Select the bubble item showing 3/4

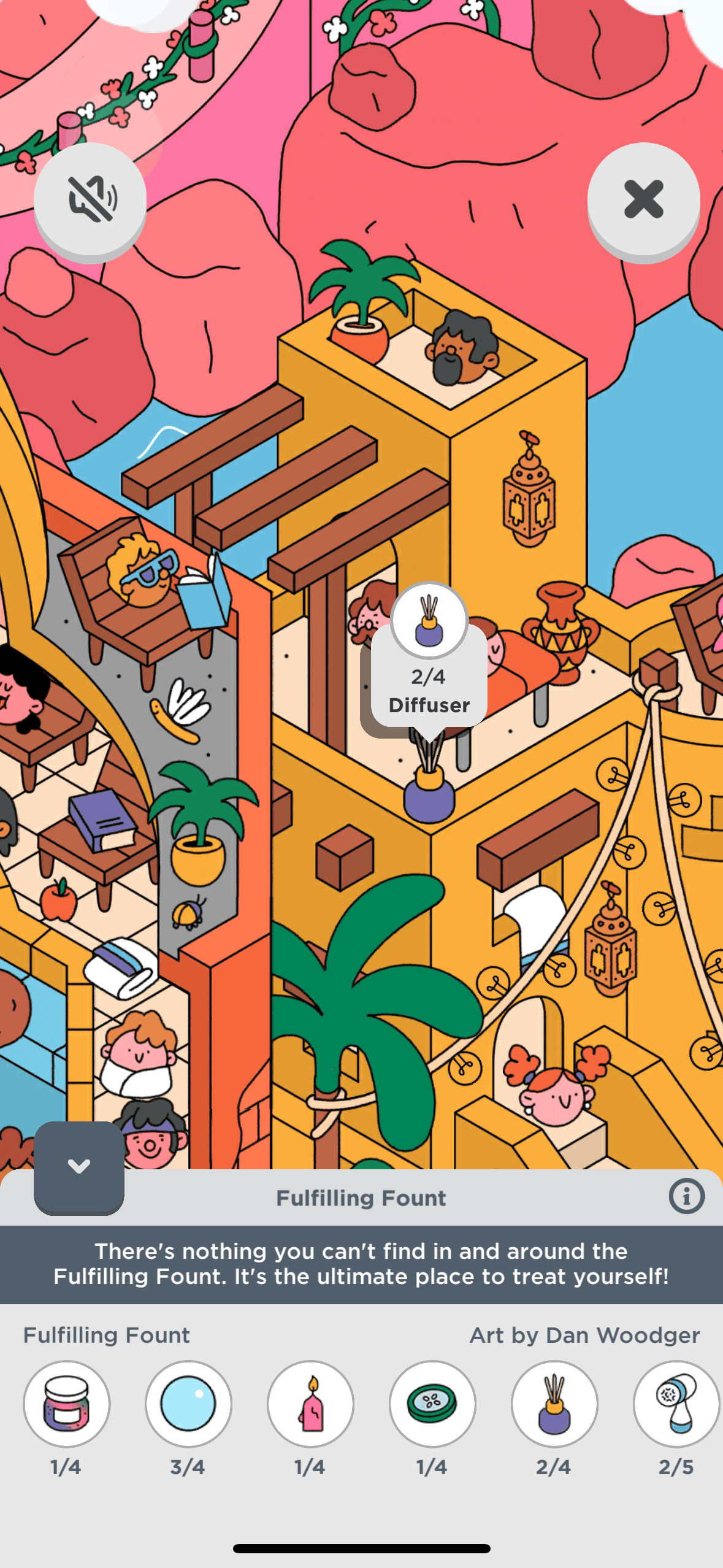(x=188, y=1404)
